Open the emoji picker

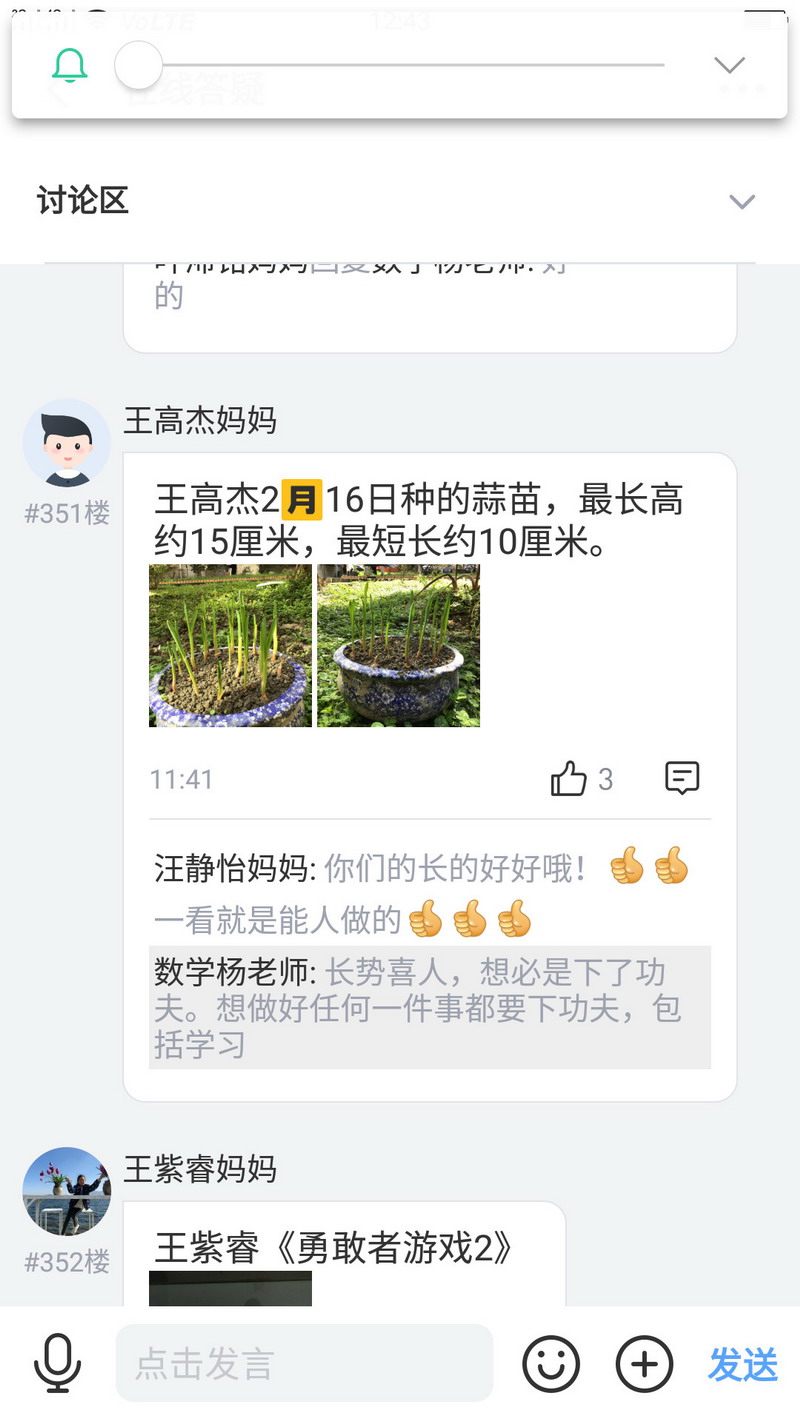(x=551, y=1364)
